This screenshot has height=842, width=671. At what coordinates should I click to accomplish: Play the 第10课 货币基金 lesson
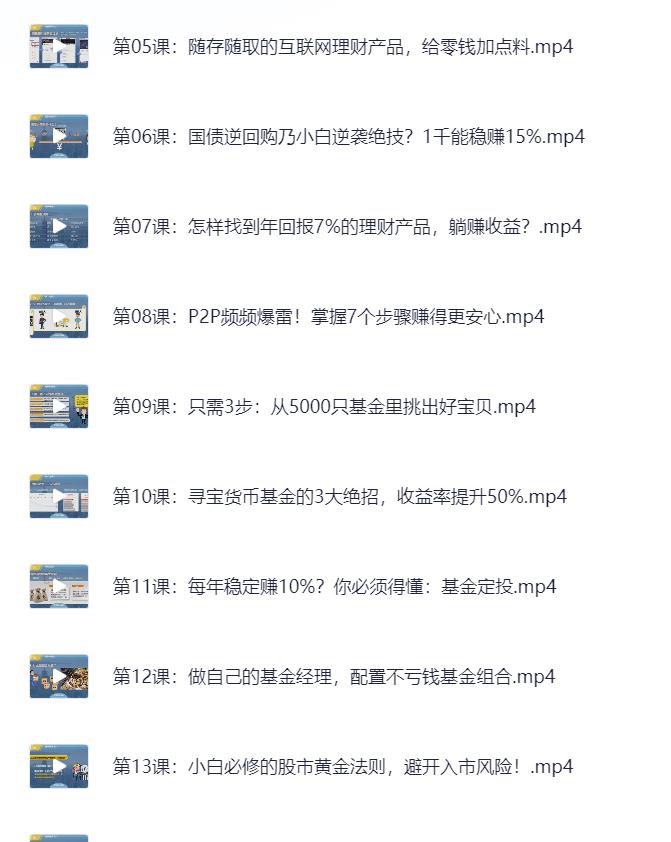339,497
